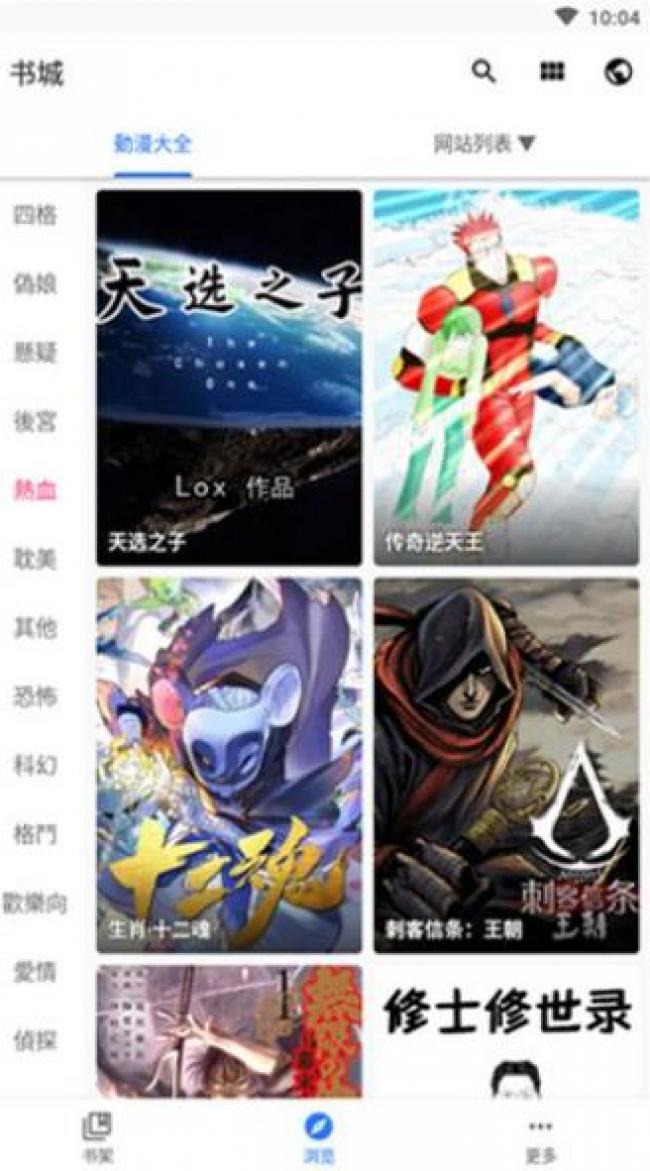Open the search icon in 书城
Image resolution: width=650 pixels, height=1171 pixels.
(x=484, y=72)
